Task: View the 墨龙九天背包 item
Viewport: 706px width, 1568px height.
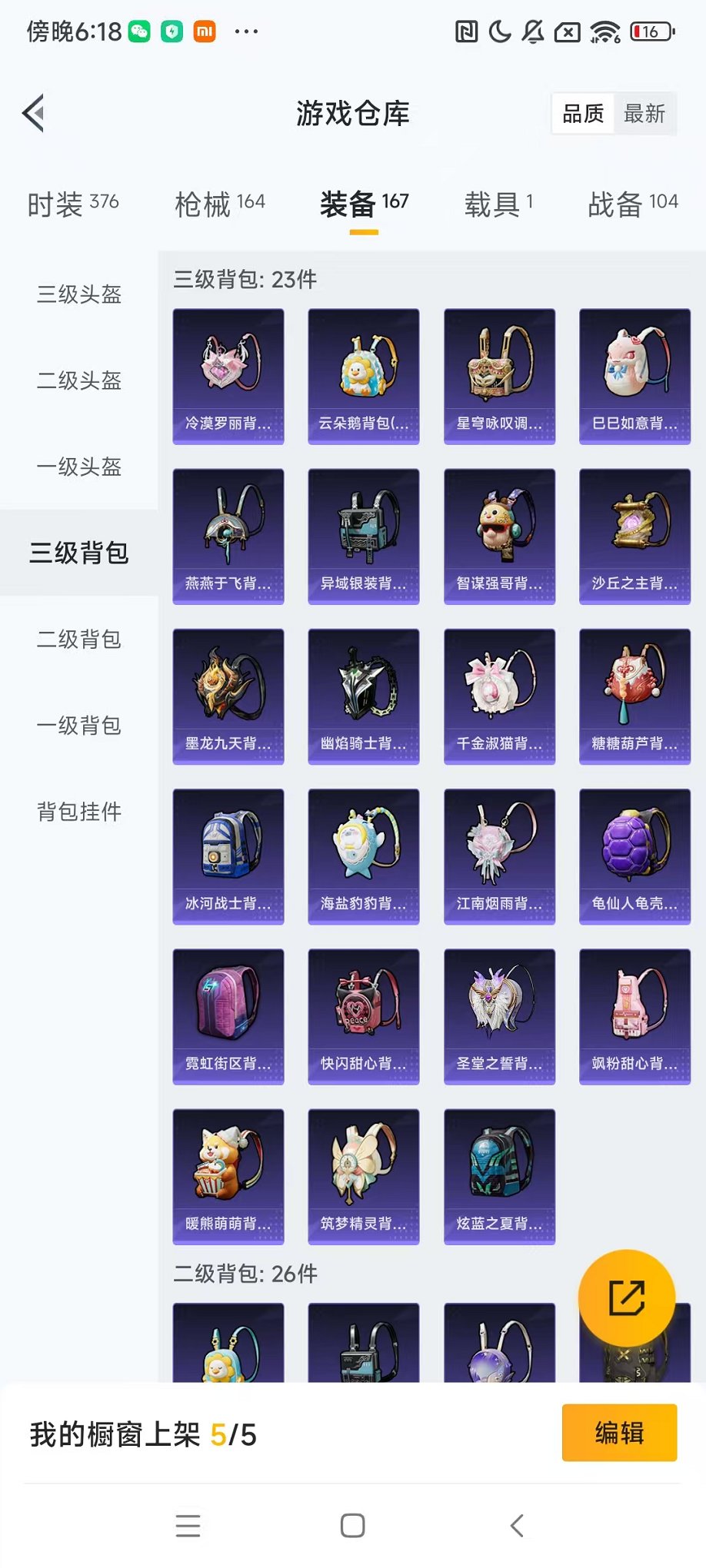Action: click(x=228, y=696)
